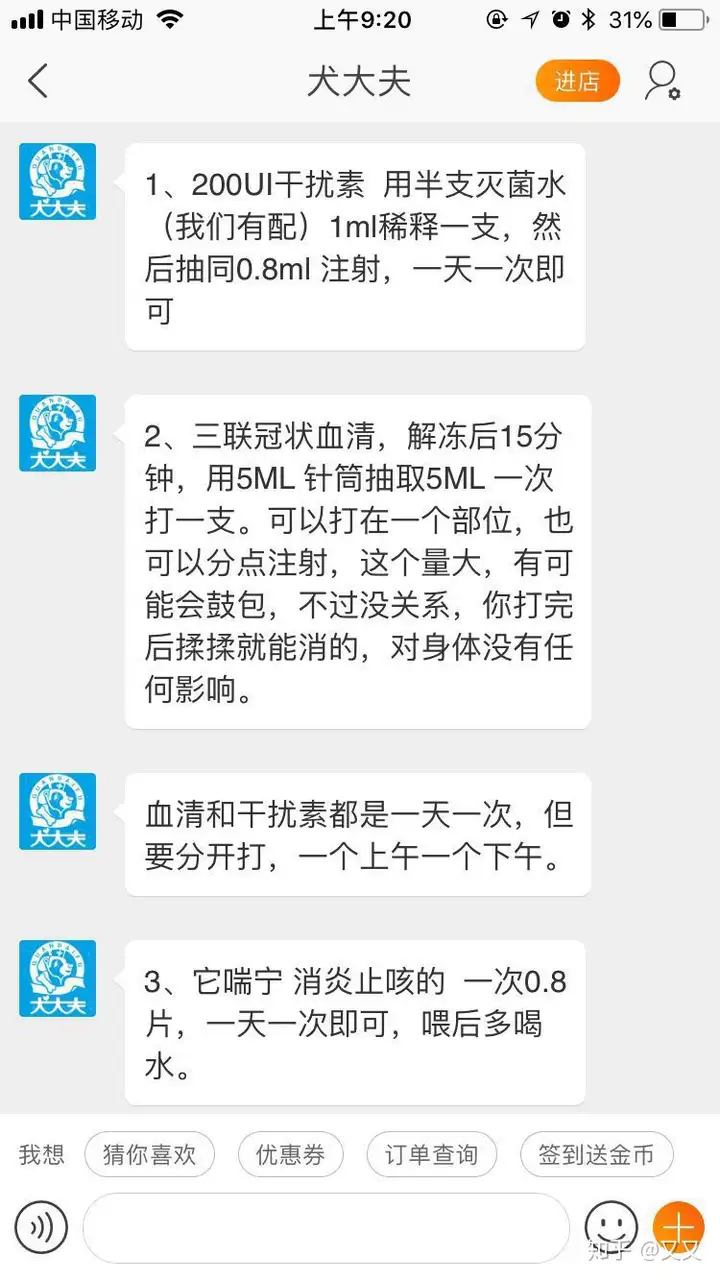This screenshot has height=1281, width=720.
Task: Focus the message text field
Action: pos(325,1227)
